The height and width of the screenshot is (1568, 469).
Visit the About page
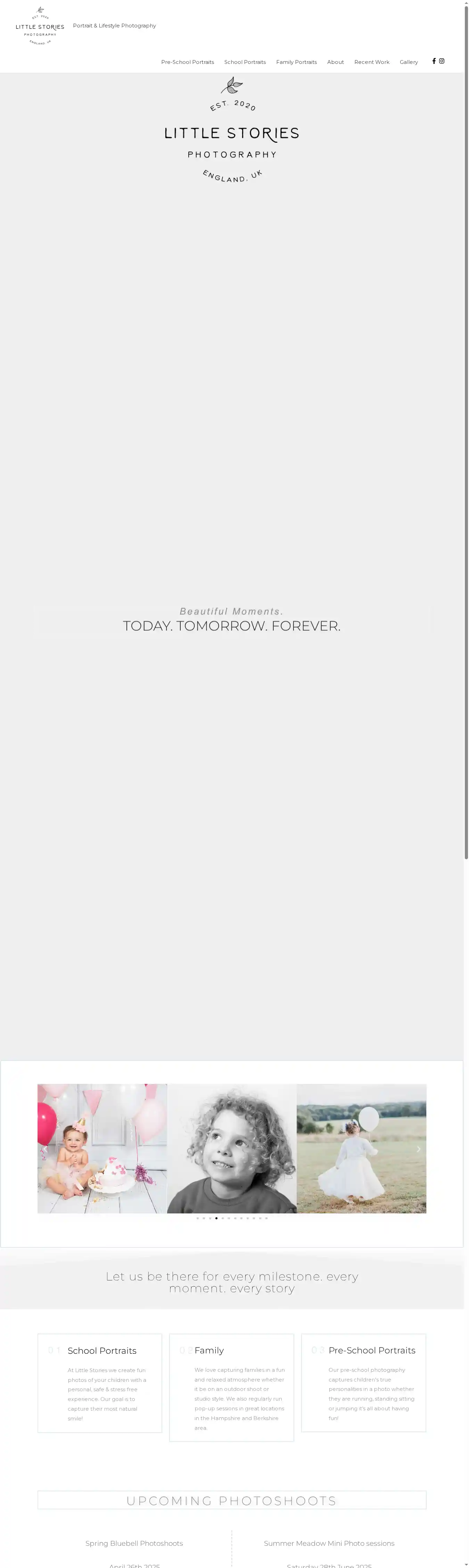tap(335, 62)
